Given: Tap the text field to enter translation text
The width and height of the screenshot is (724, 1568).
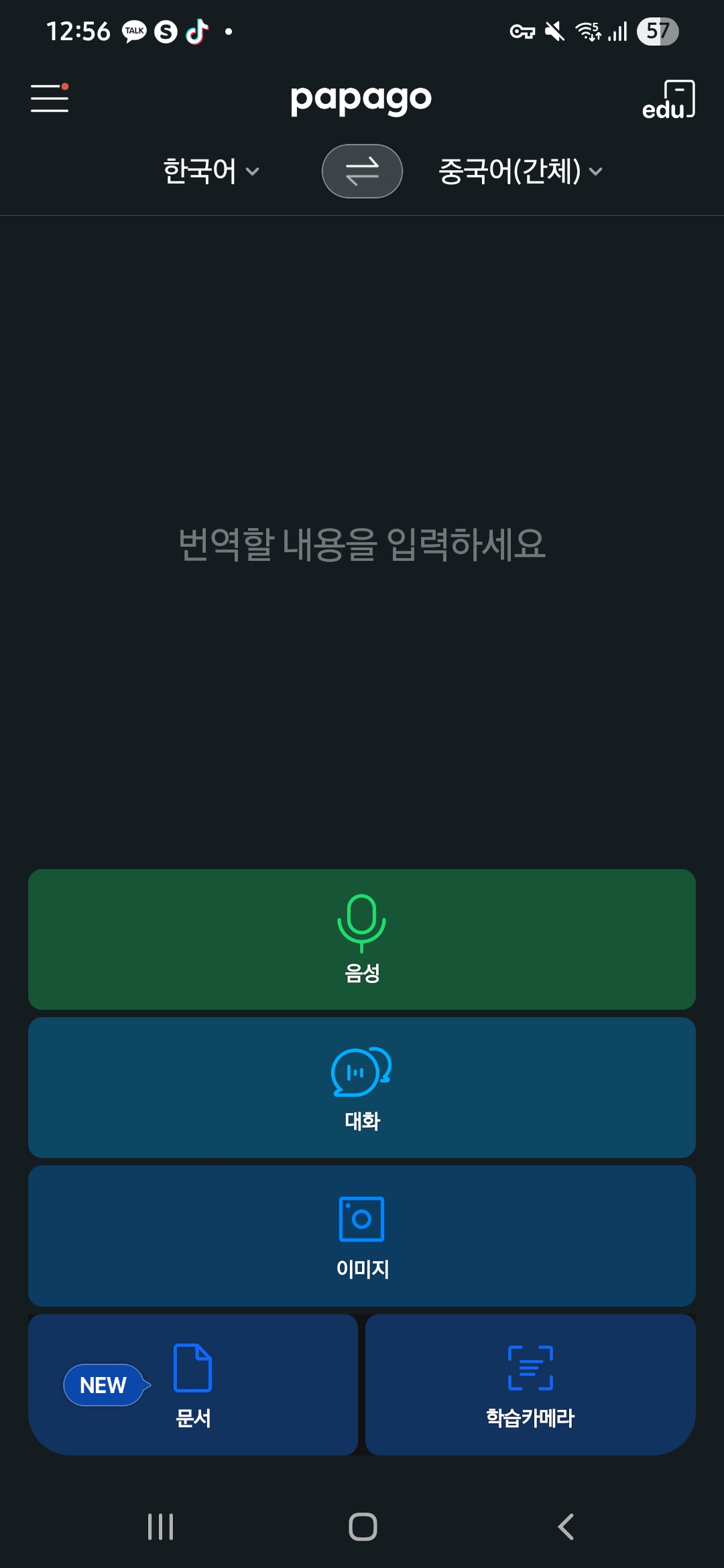Looking at the screenshot, I should coord(362,543).
